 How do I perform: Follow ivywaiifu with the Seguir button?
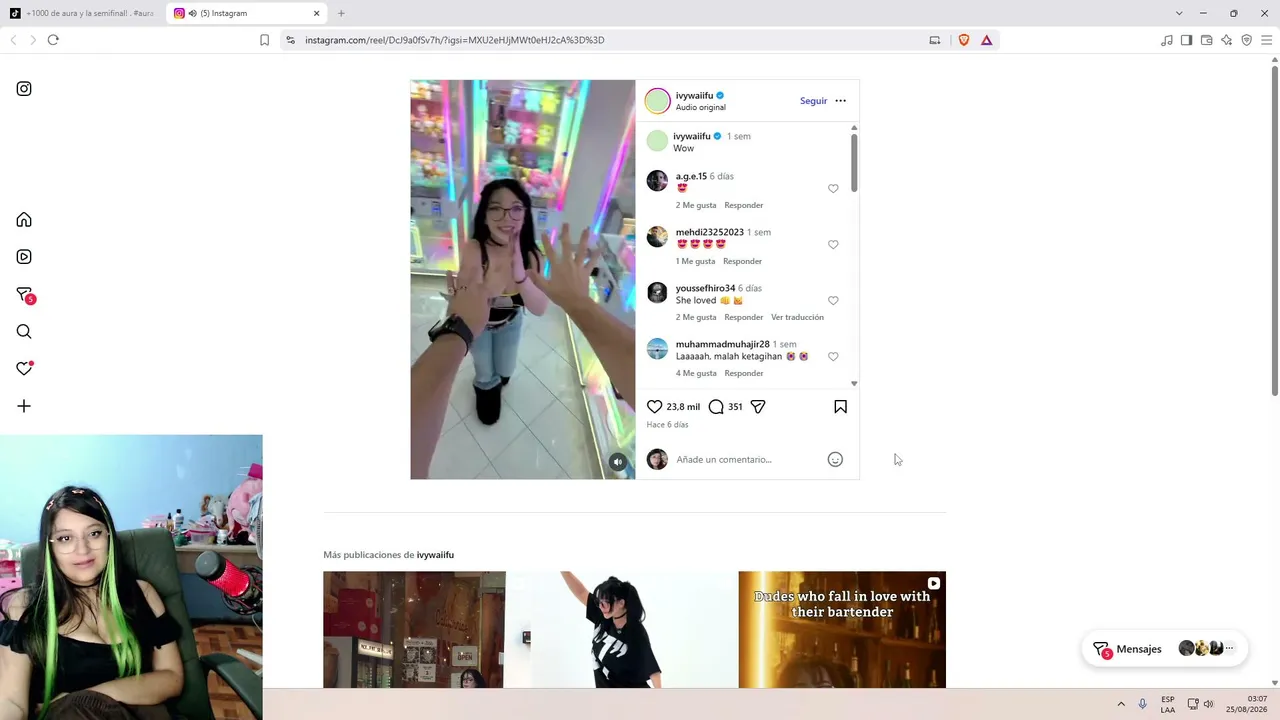click(x=813, y=101)
